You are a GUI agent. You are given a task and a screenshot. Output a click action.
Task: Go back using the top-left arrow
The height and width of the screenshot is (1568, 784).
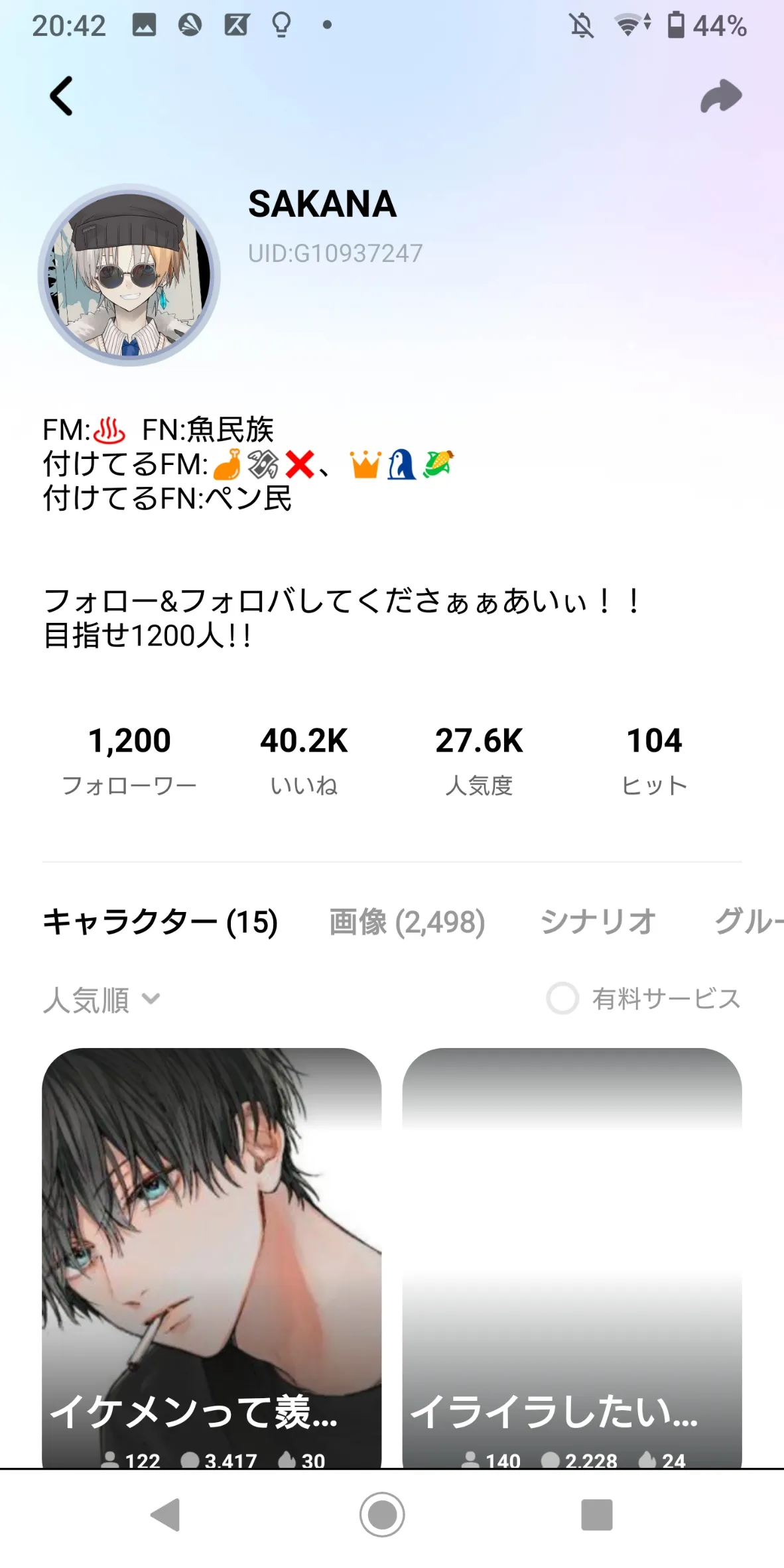tap(62, 96)
